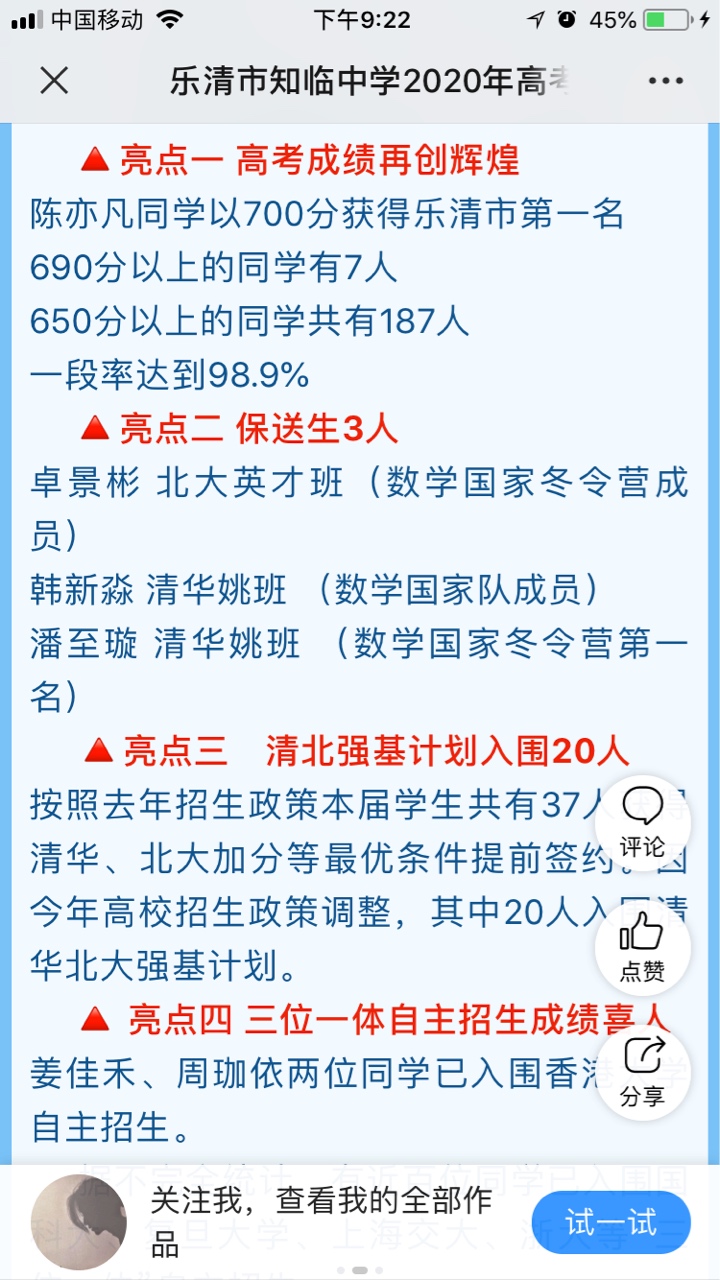Image resolution: width=720 pixels, height=1280 pixels.
Task: Close the article page
Action: (x=54, y=81)
